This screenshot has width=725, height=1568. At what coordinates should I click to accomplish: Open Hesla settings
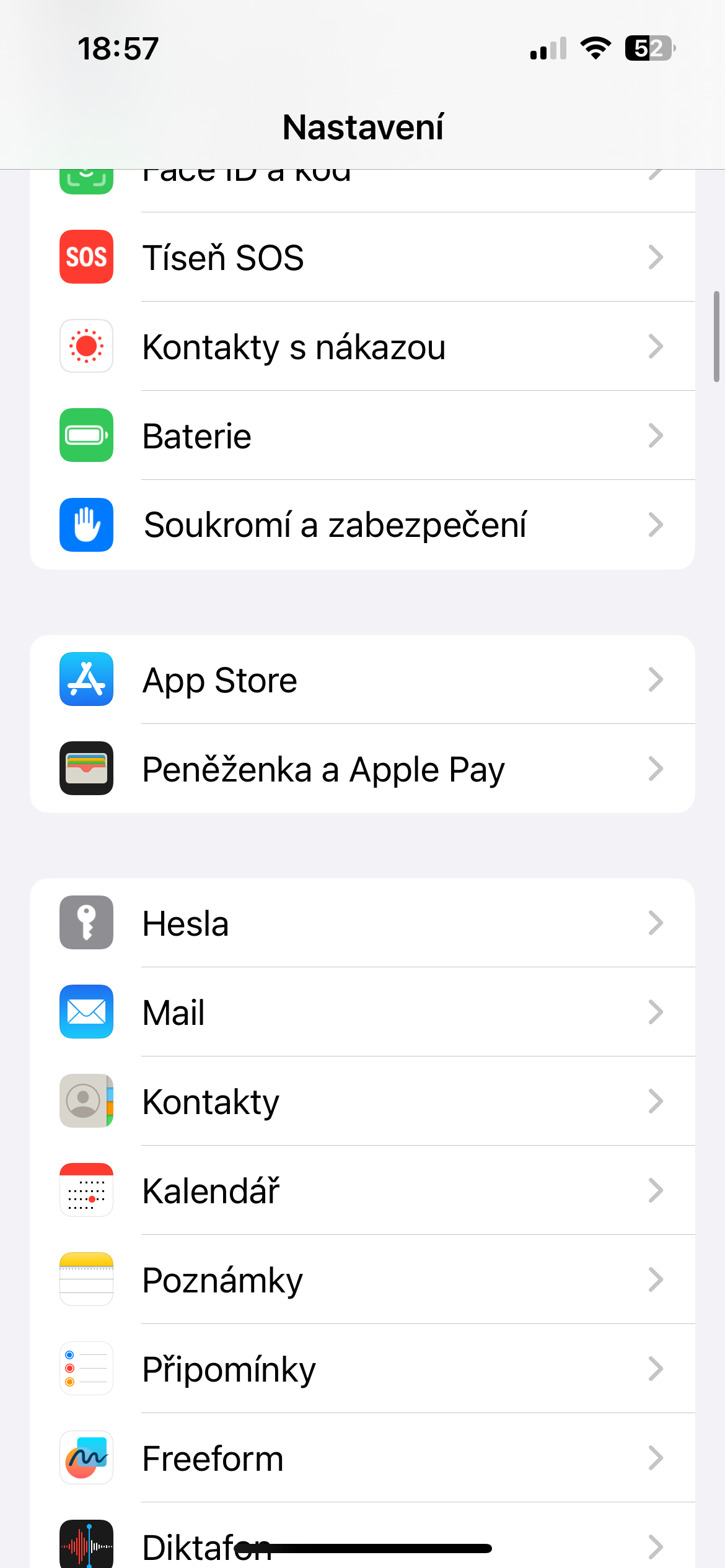[x=362, y=923]
